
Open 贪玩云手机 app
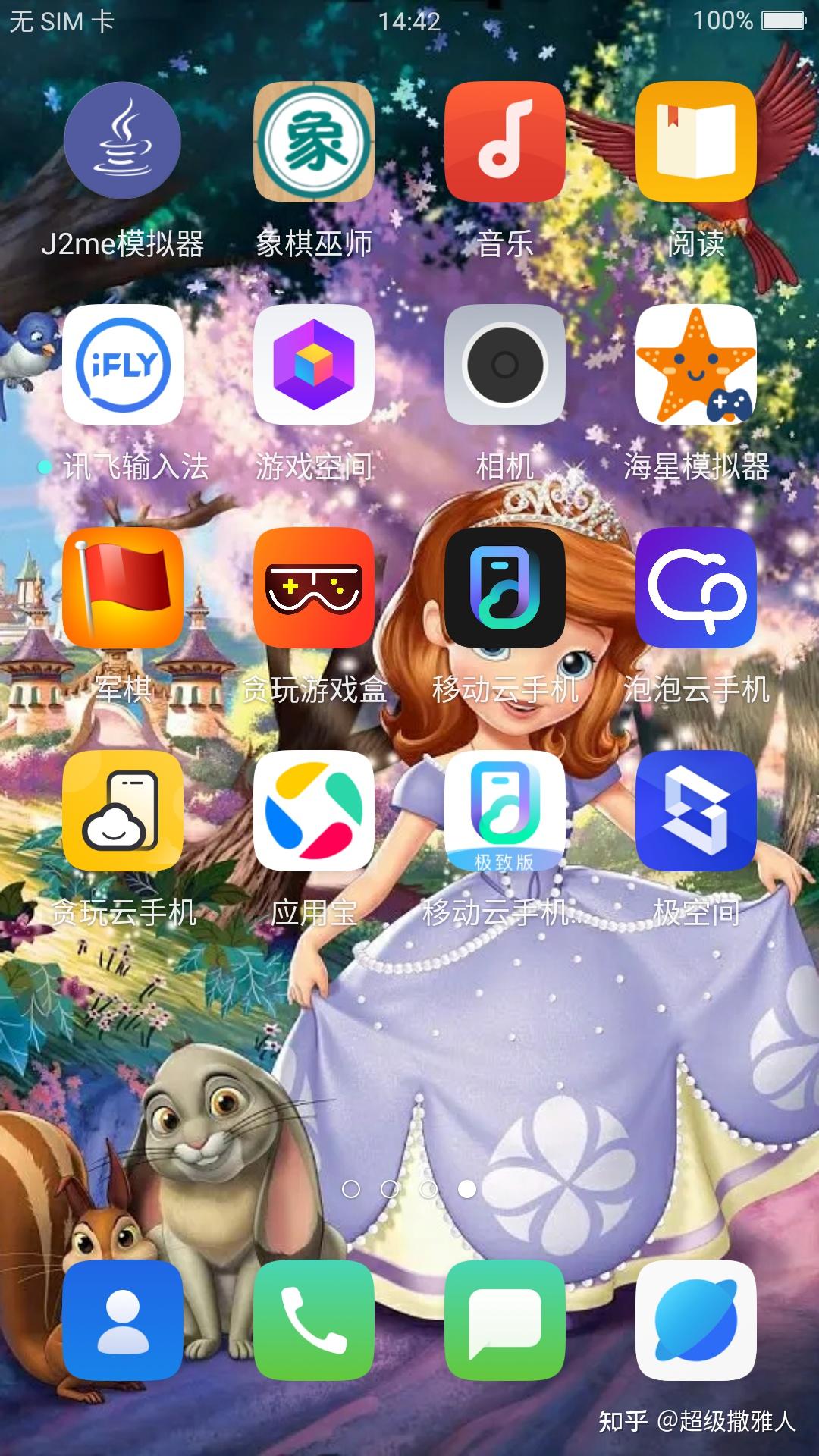(123, 811)
